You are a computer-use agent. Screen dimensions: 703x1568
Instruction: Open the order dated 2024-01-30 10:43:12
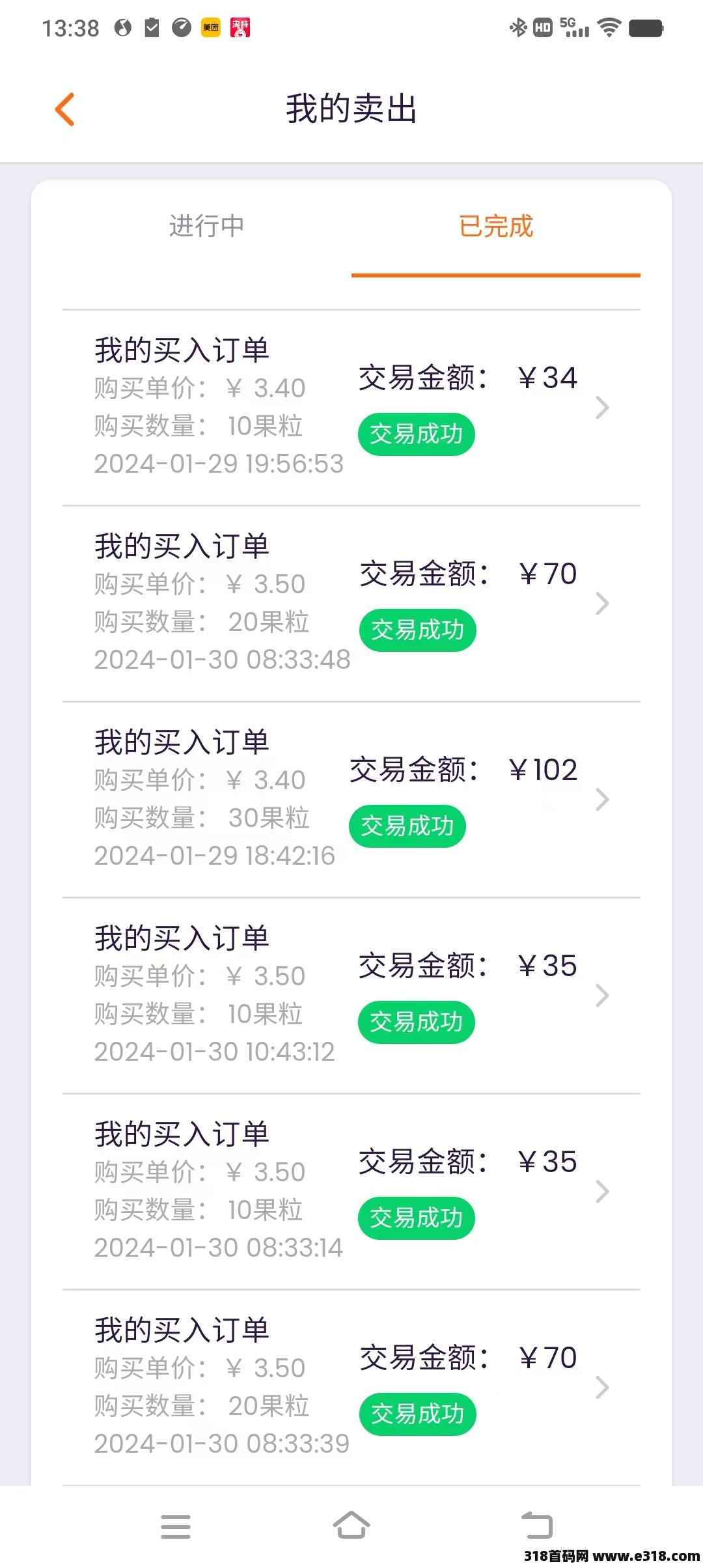pyautogui.click(x=351, y=996)
